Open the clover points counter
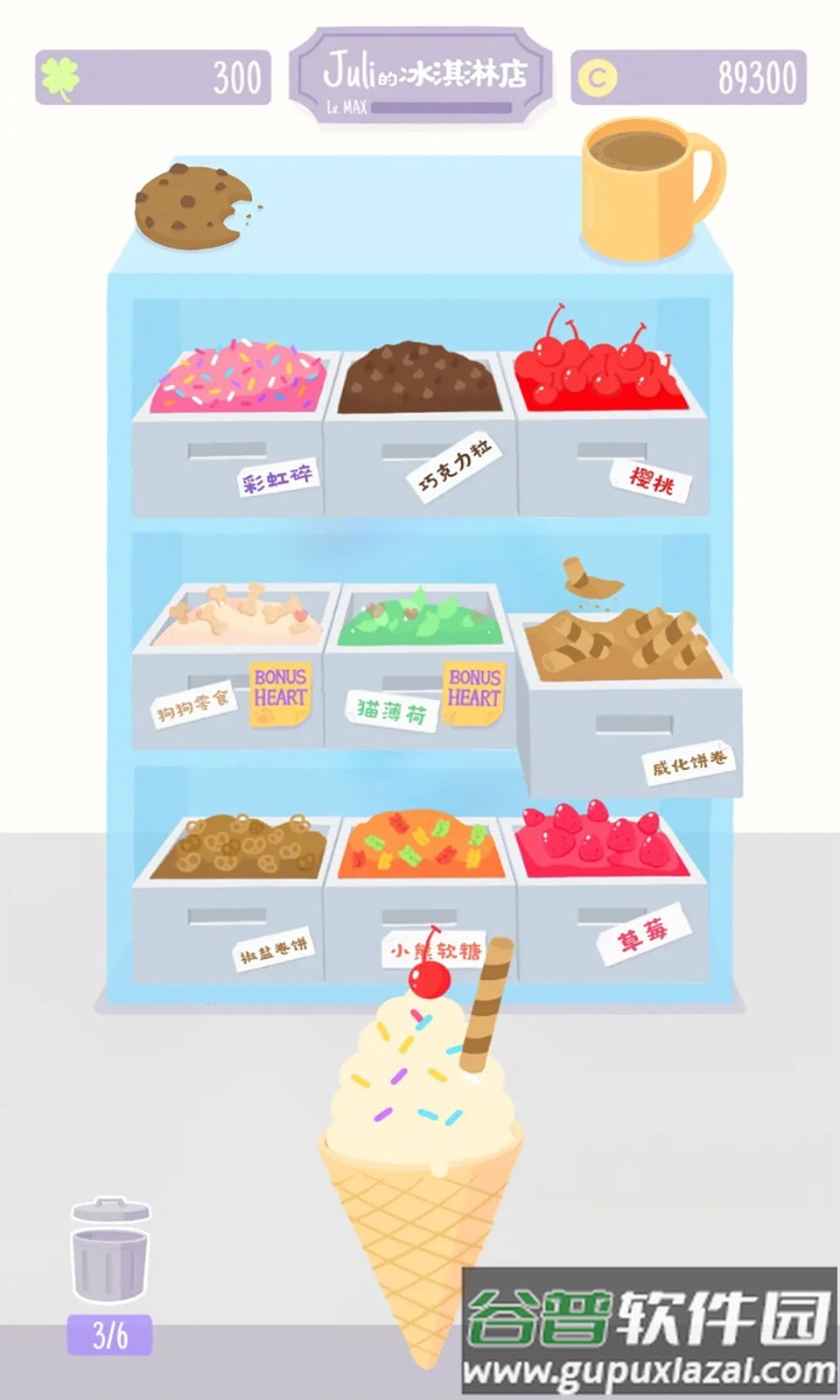The image size is (840, 1400). [153, 78]
